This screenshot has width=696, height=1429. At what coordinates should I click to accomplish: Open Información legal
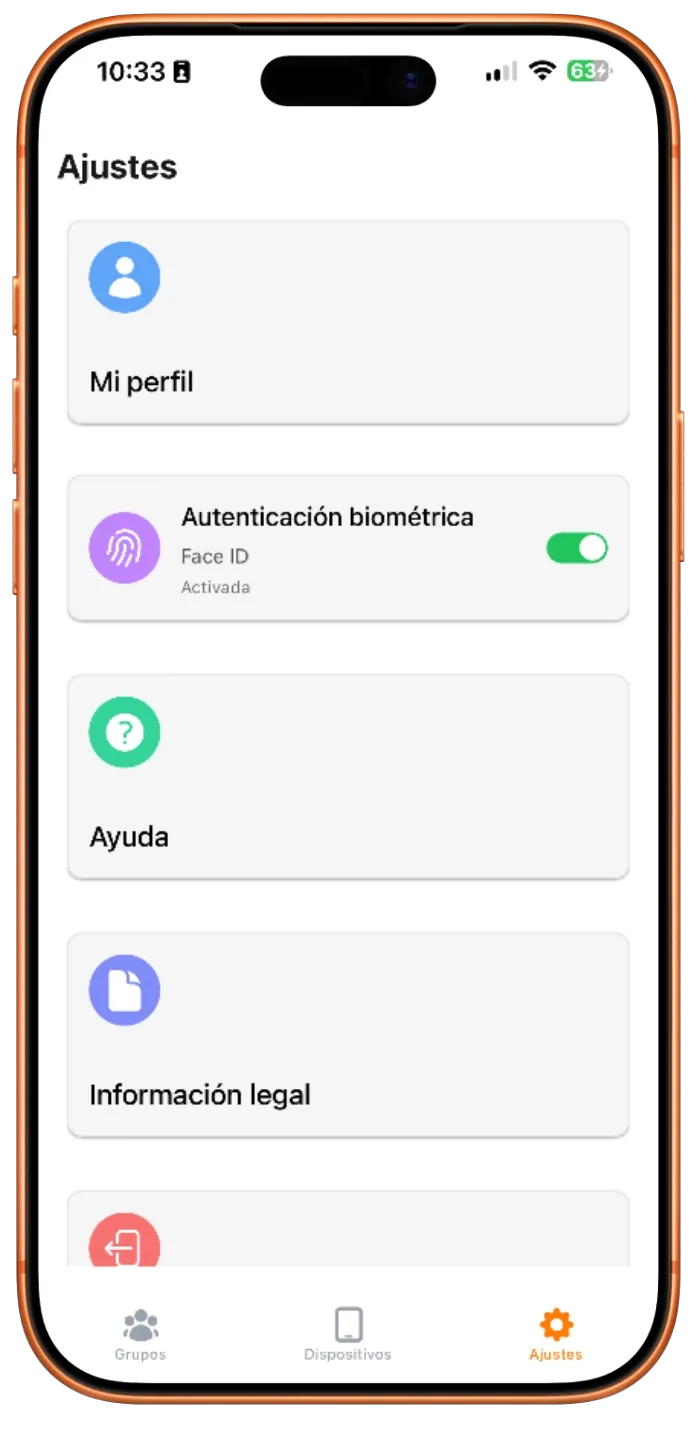347,1034
